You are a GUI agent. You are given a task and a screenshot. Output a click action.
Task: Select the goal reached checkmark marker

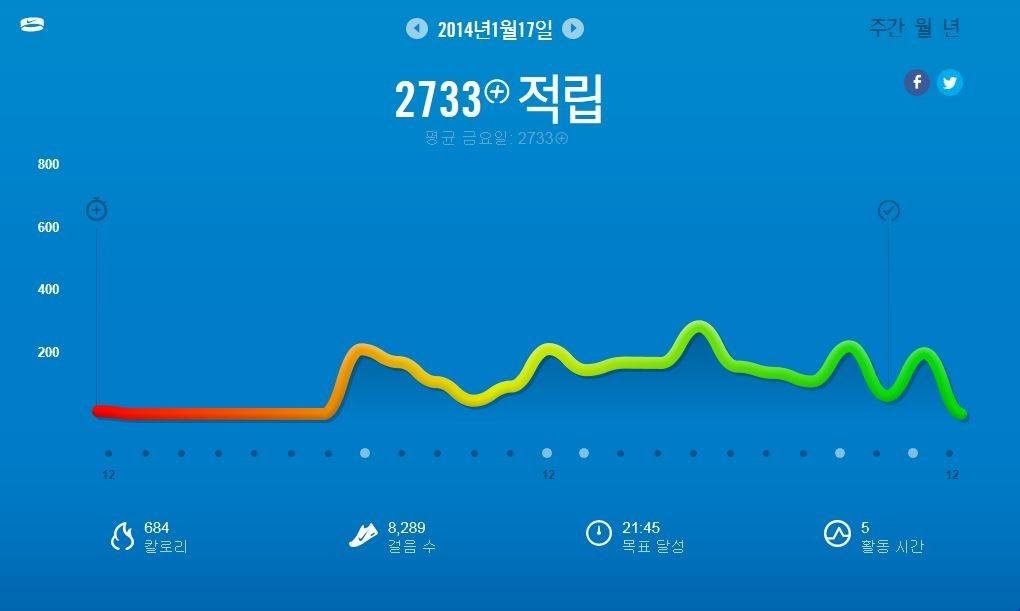click(x=888, y=211)
